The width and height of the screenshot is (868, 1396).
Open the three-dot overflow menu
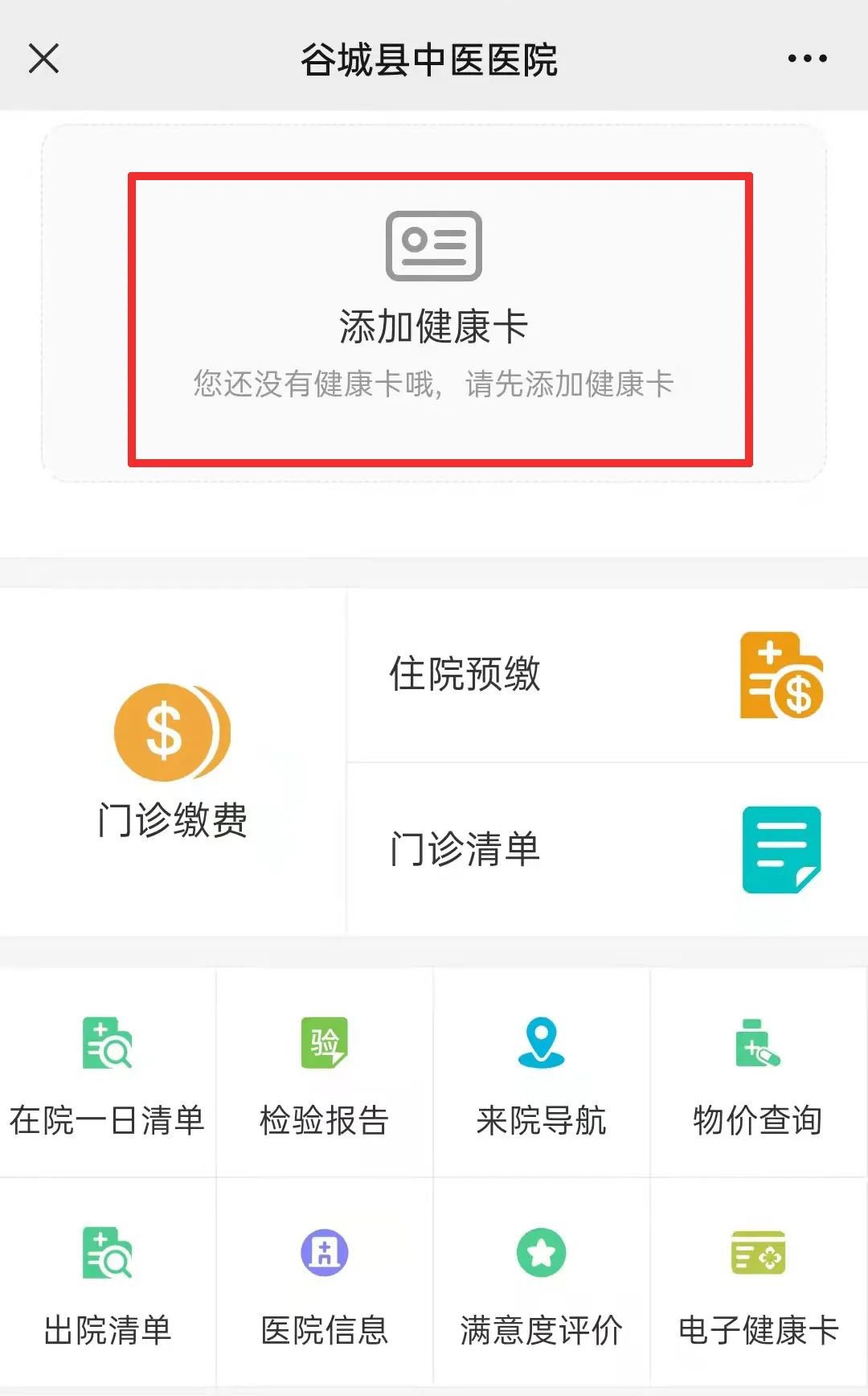807,59
